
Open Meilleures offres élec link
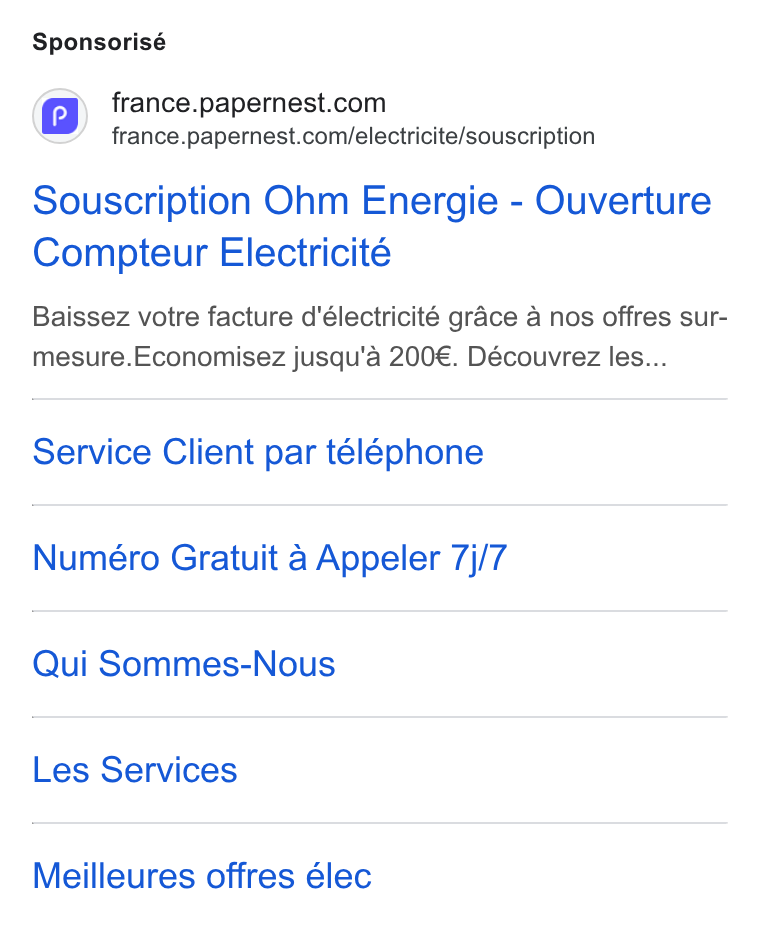tap(202, 876)
